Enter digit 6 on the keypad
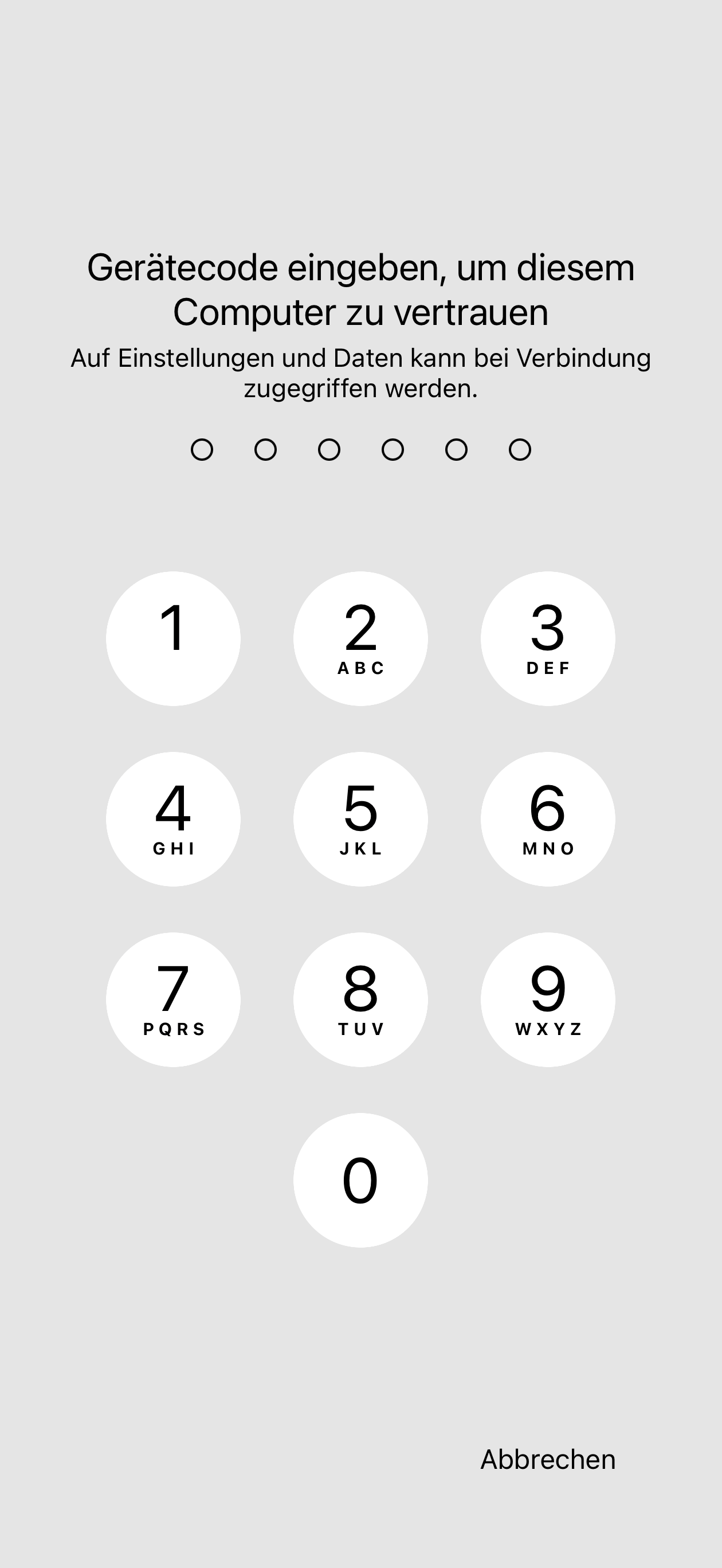Viewport: 722px width, 1568px height. (548, 820)
